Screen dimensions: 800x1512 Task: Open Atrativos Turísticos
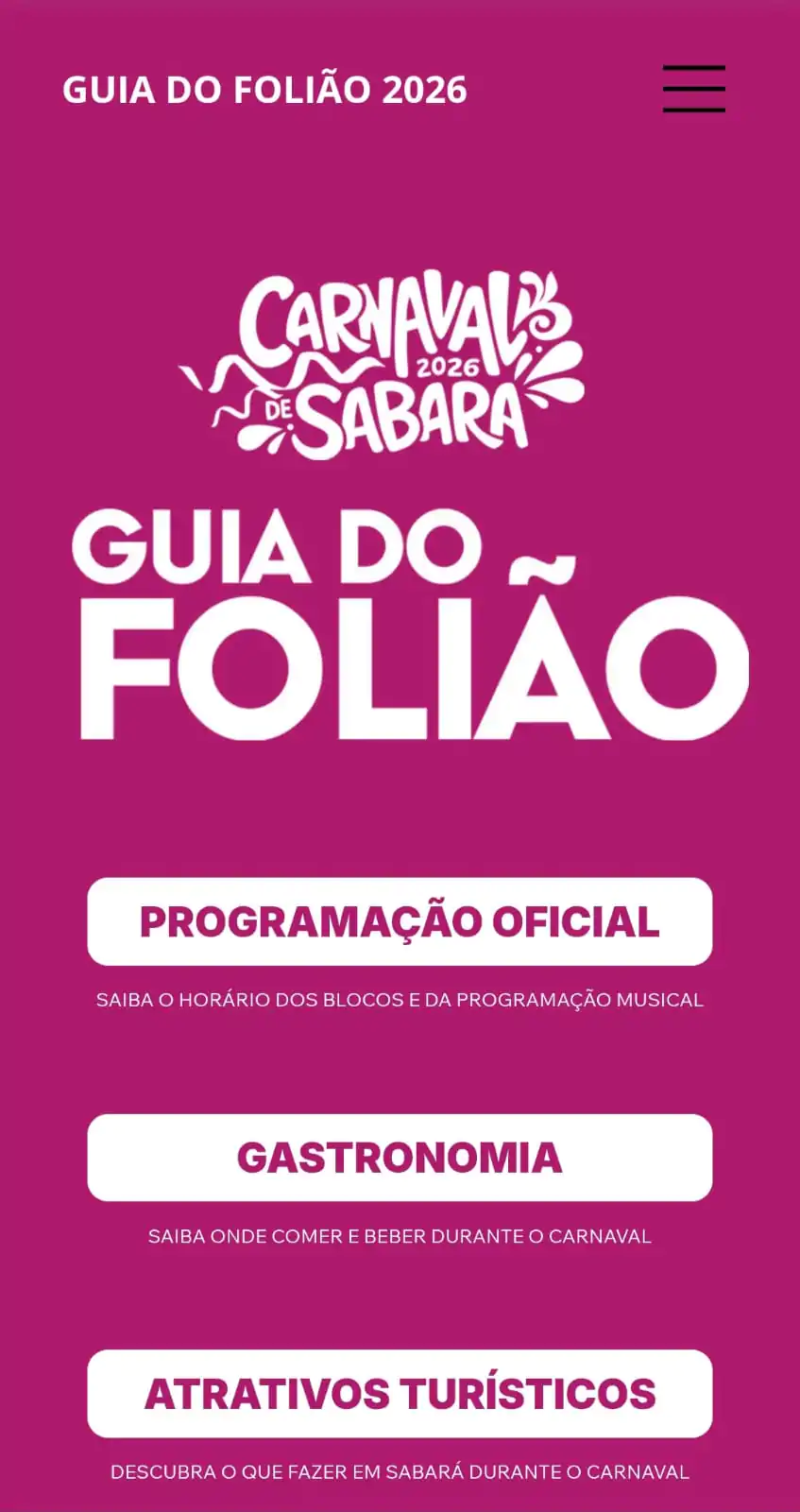400,1394
